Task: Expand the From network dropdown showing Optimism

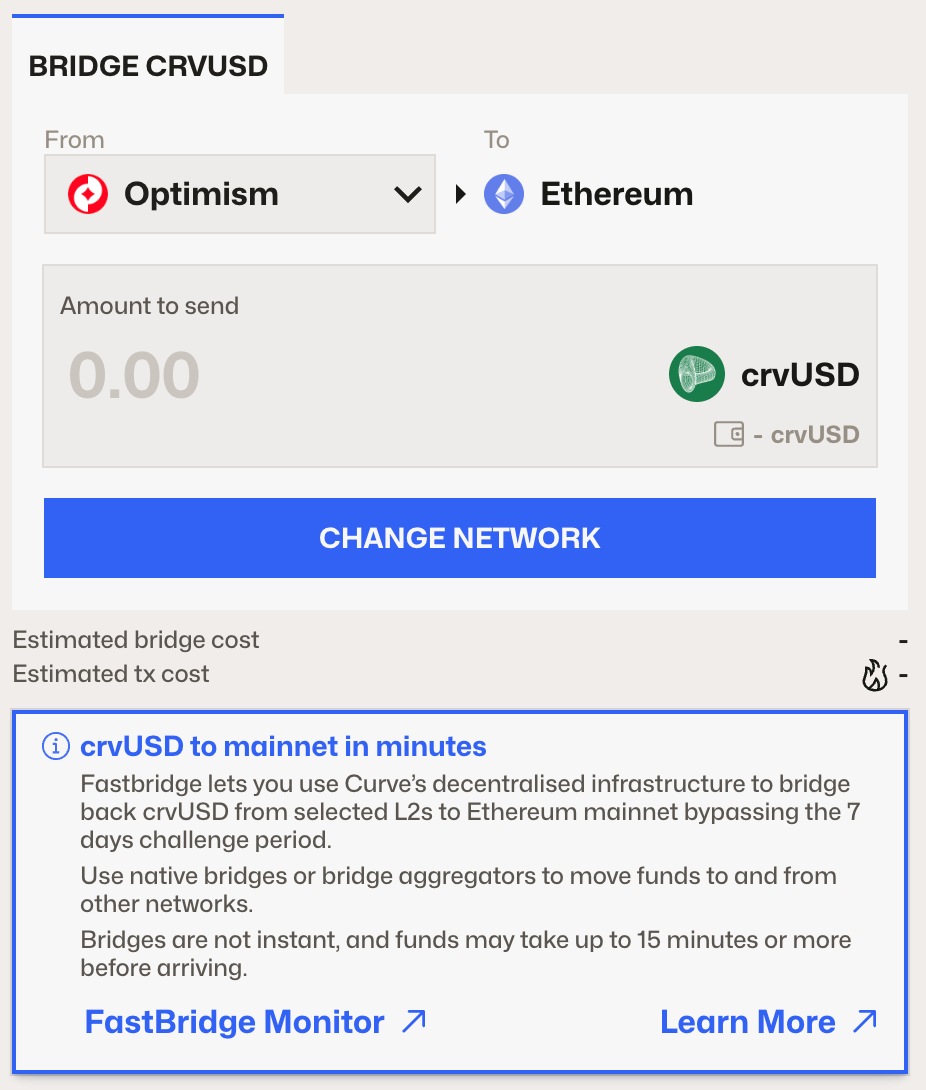Action: 240,194
